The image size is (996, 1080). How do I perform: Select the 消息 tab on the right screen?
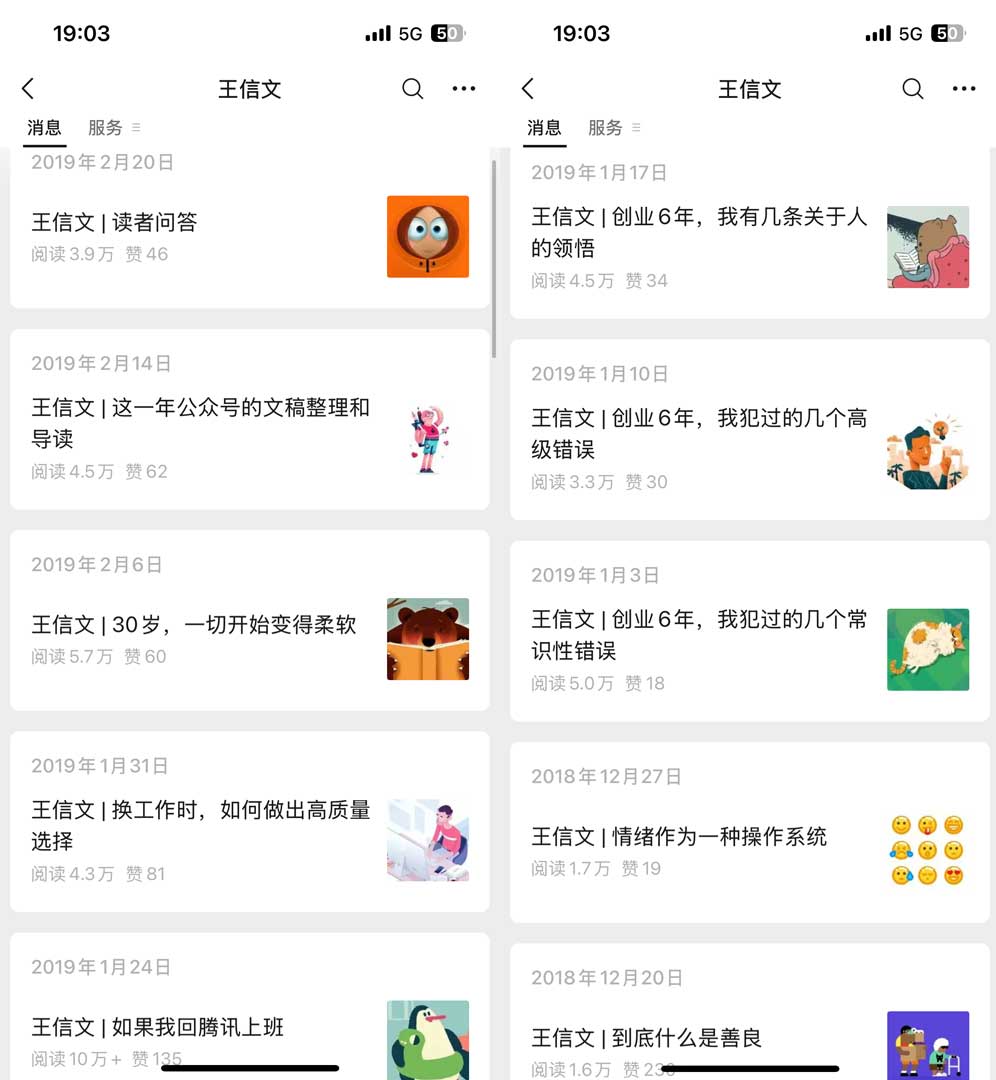(544, 128)
